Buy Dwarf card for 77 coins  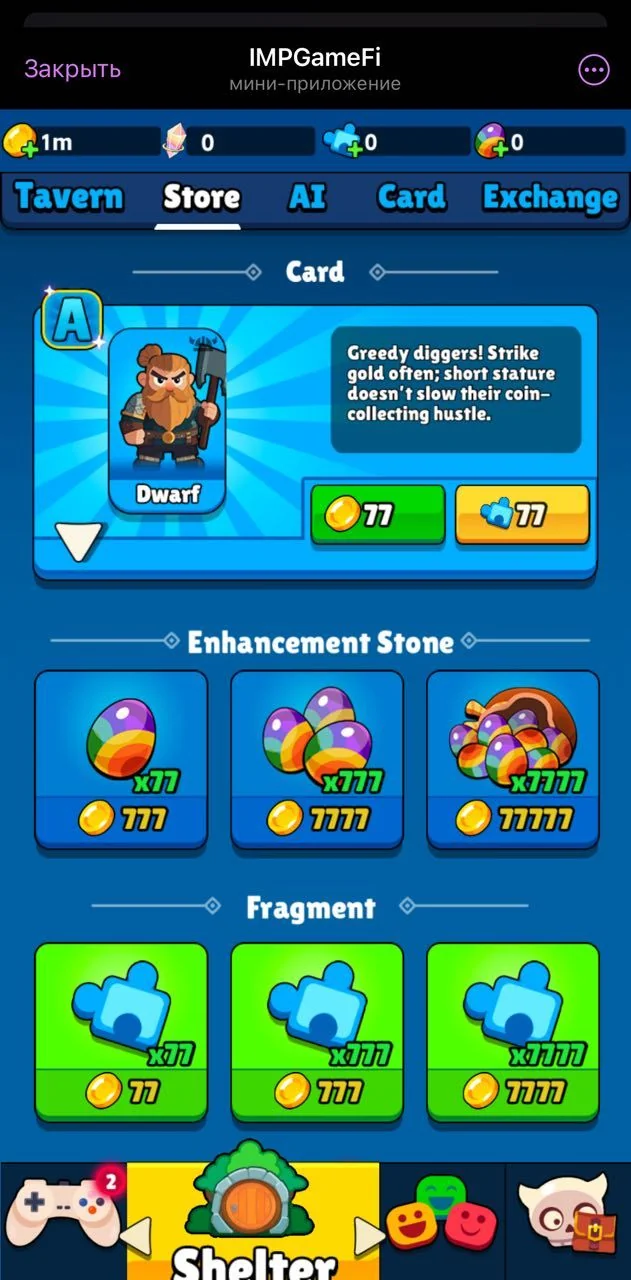(378, 515)
